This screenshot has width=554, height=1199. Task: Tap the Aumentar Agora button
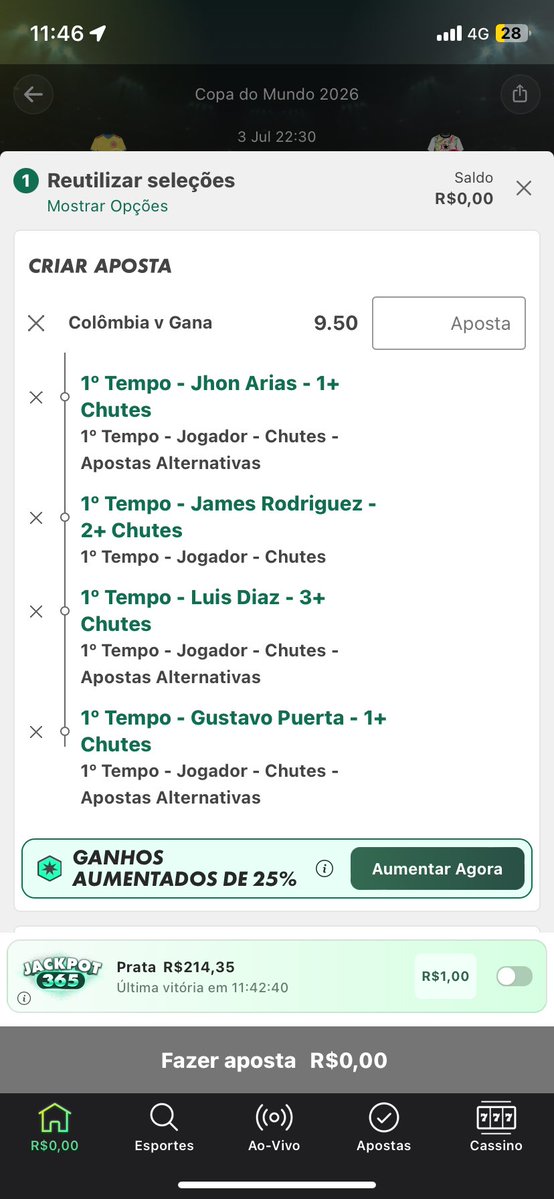(438, 869)
